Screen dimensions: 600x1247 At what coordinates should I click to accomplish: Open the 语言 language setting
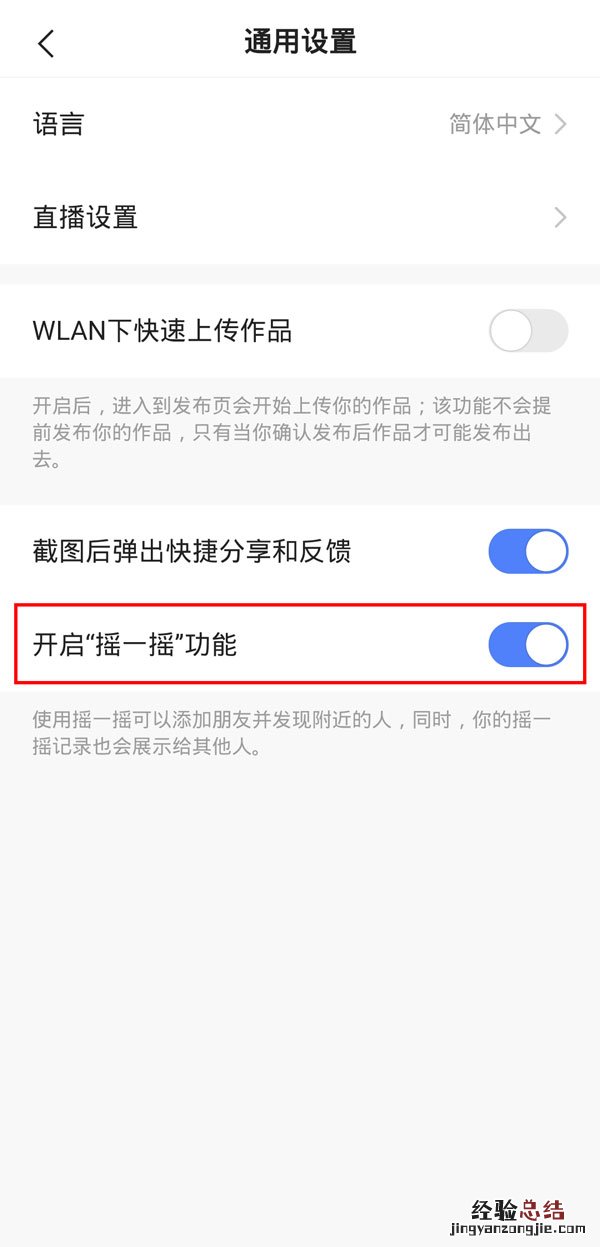[x=300, y=124]
